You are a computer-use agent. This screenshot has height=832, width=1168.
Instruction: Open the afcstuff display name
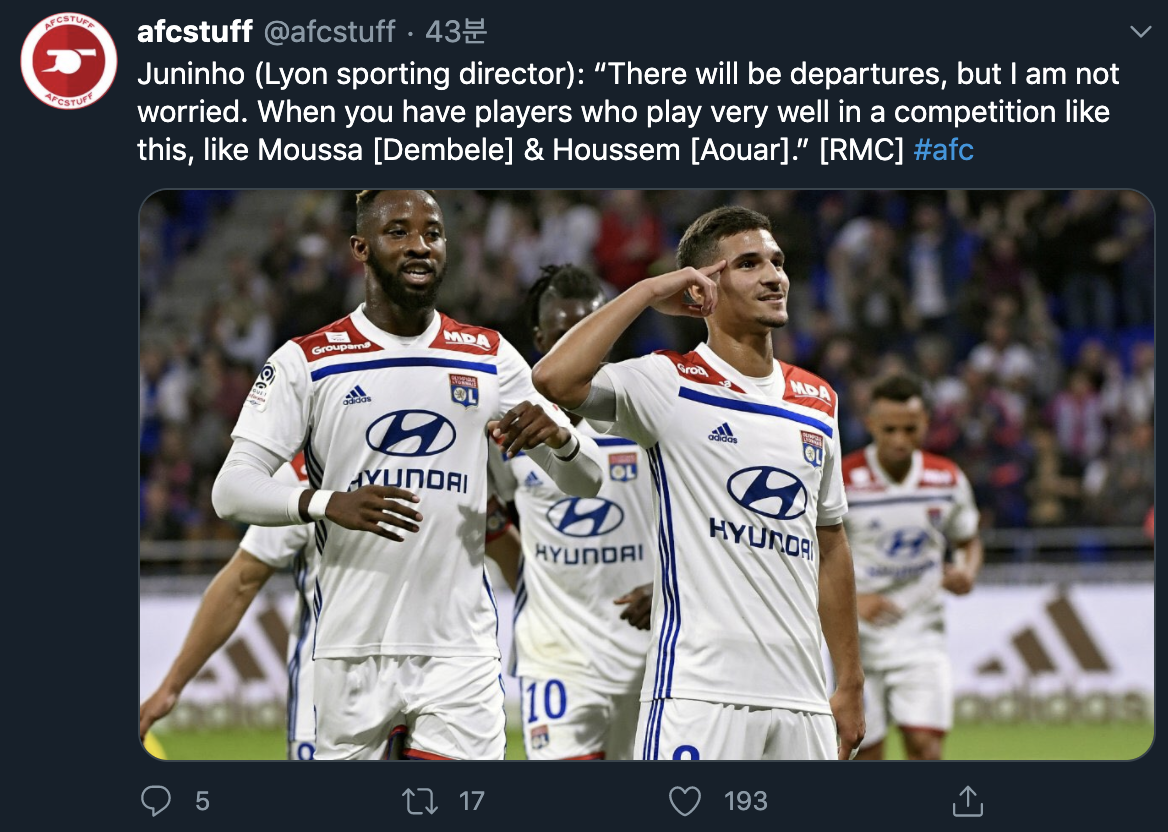coord(194,31)
